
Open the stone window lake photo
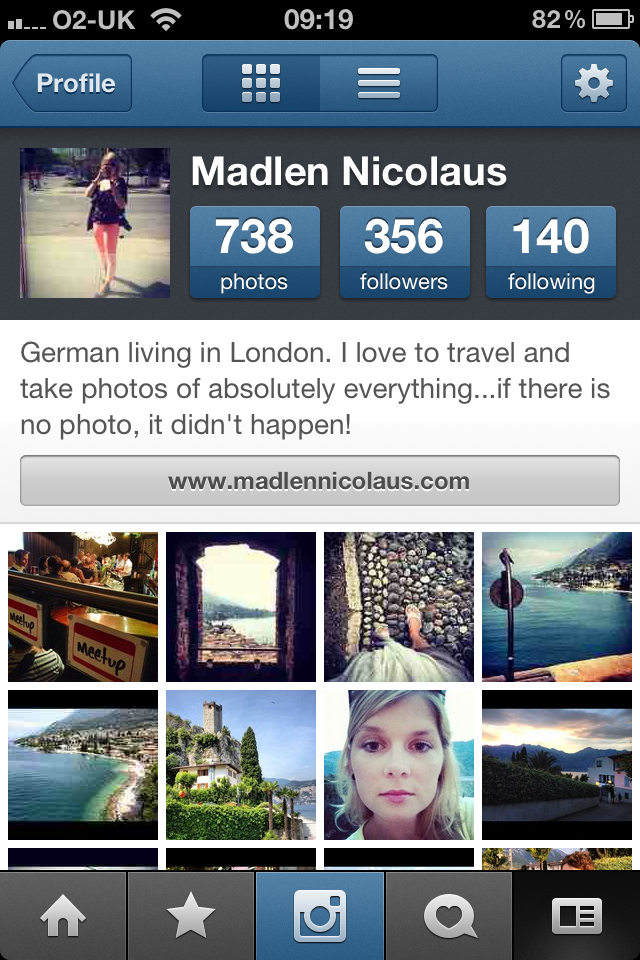pyautogui.click(x=241, y=607)
